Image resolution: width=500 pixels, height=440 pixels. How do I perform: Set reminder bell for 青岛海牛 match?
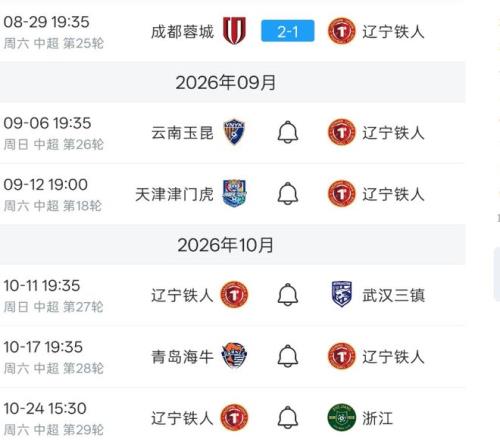click(288, 356)
